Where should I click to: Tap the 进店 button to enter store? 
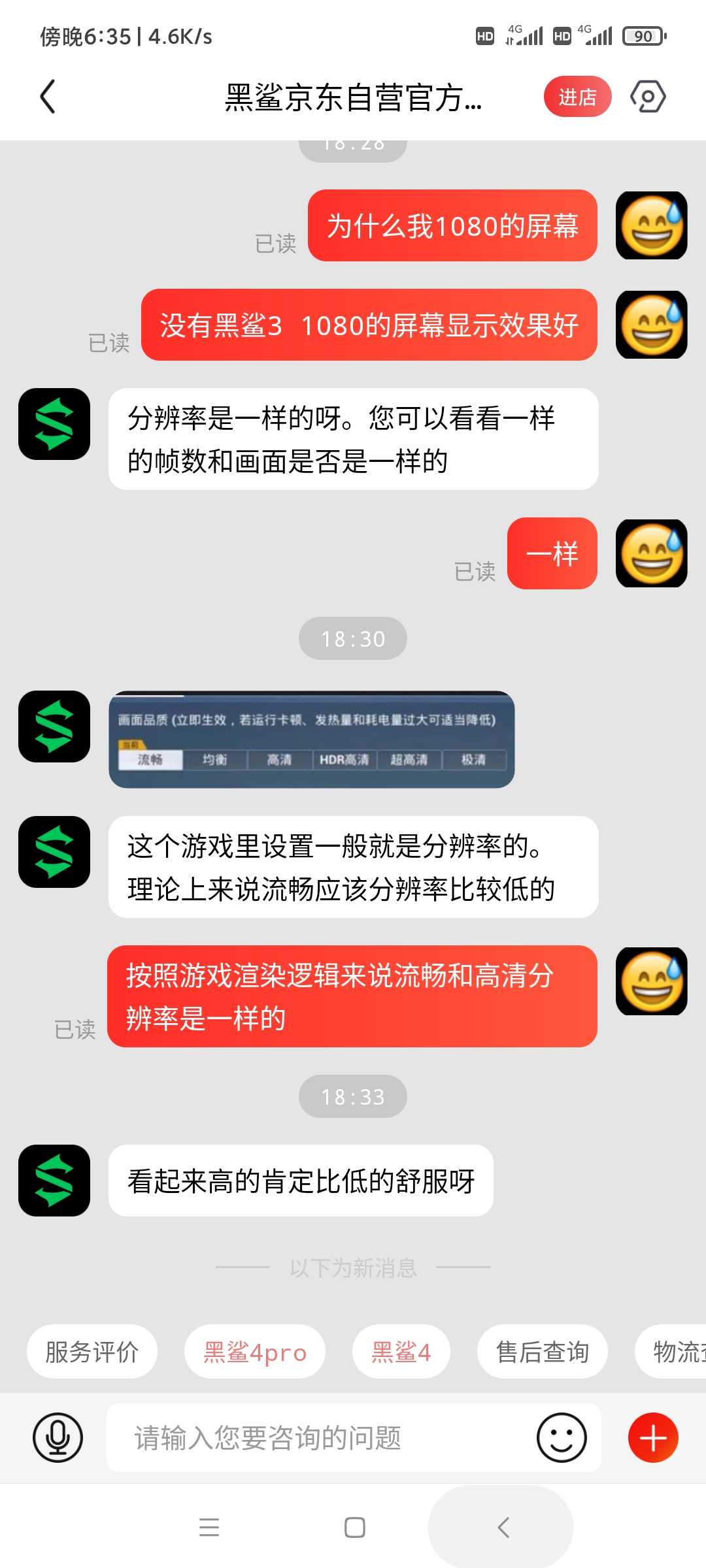point(577,97)
